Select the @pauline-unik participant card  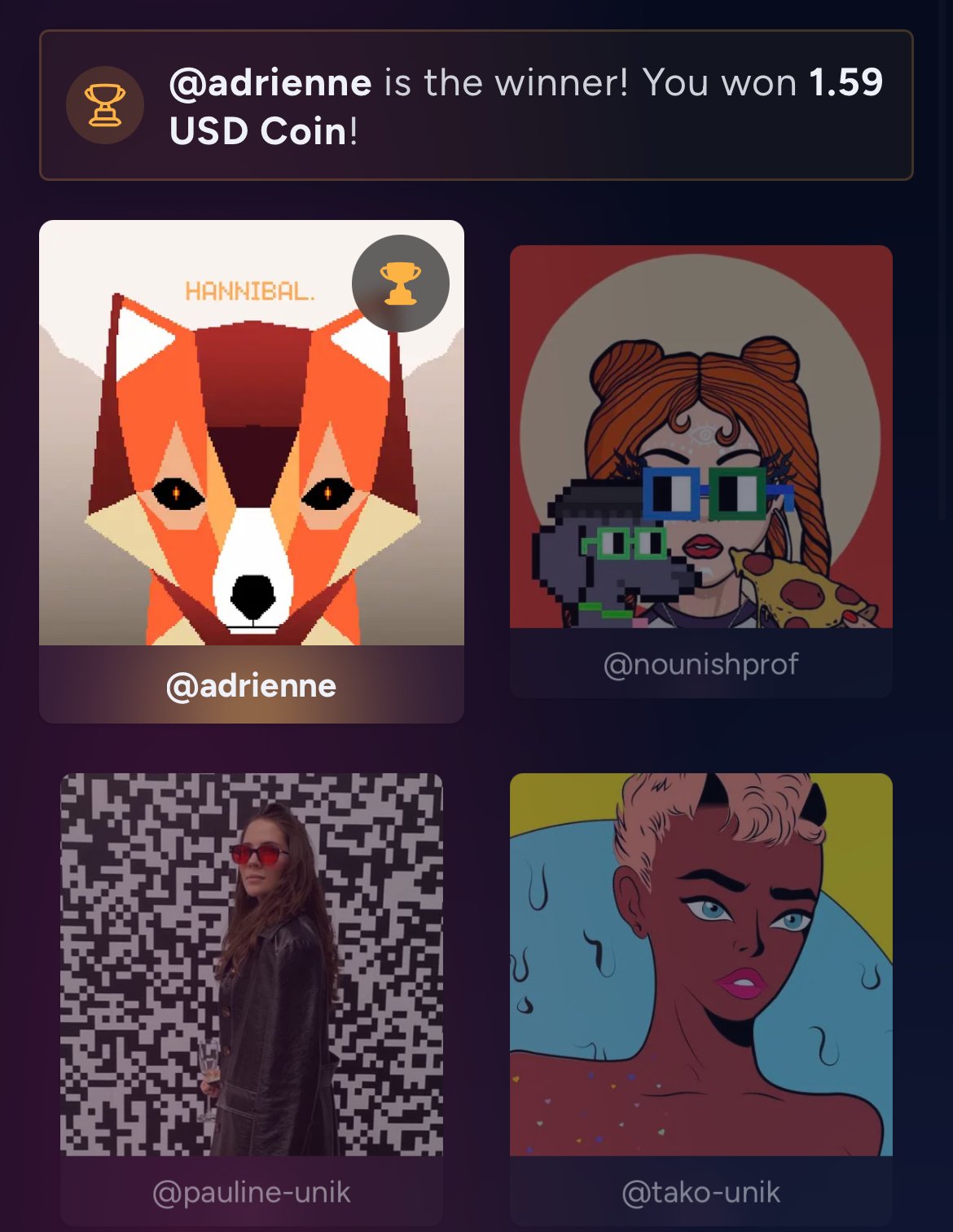pyautogui.click(x=251, y=998)
